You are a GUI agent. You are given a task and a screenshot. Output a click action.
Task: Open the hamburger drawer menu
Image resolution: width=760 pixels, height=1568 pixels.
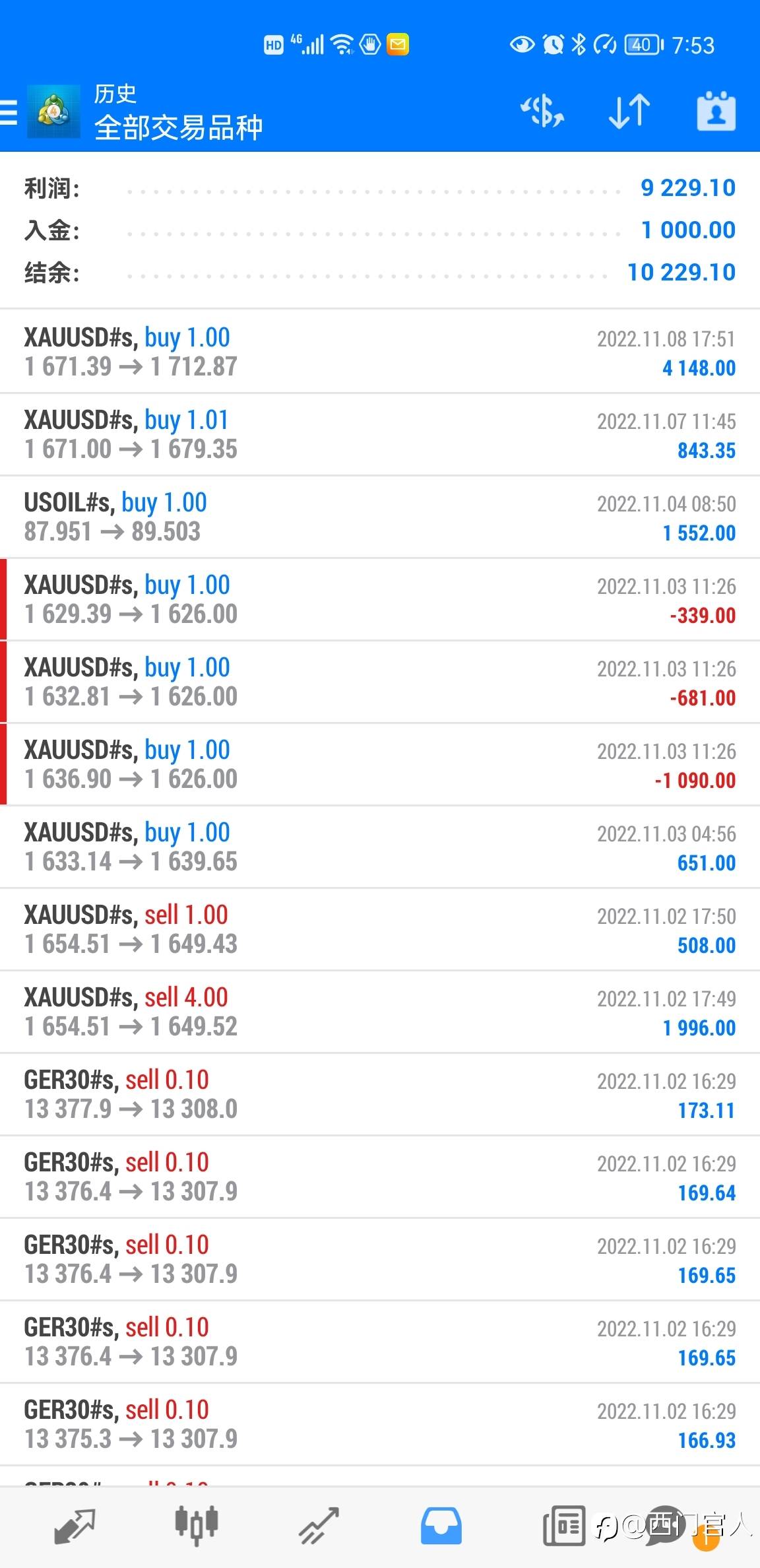coord(9,113)
